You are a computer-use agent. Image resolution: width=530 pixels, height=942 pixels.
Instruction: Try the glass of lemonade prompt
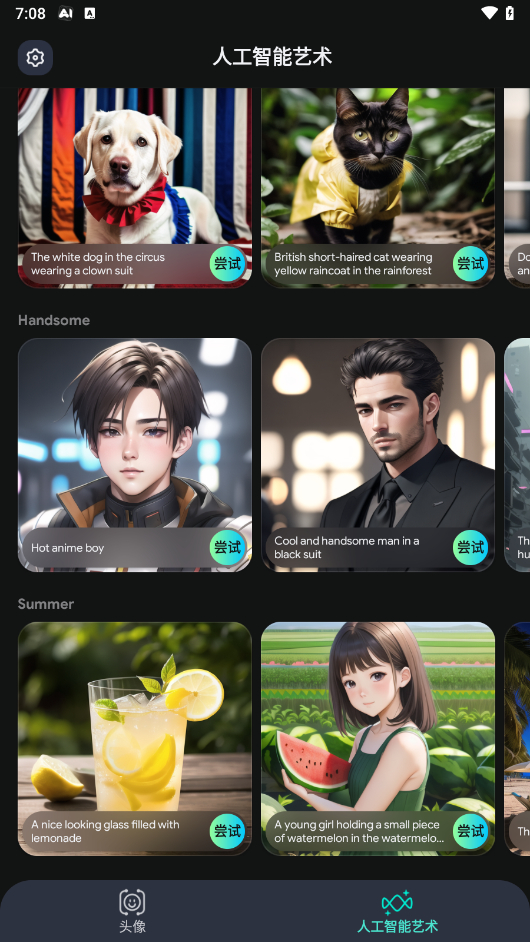point(228,831)
